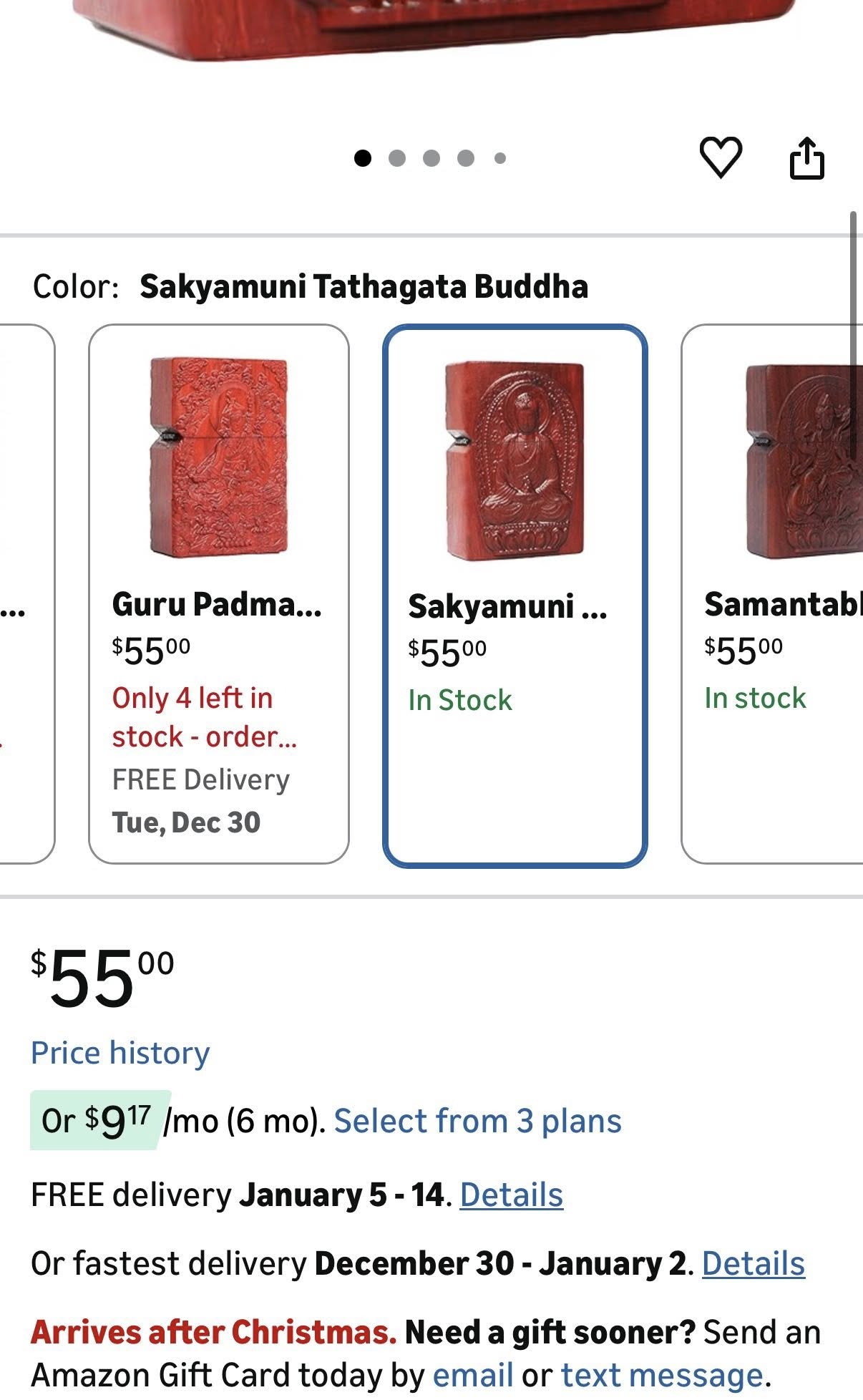This screenshot has width=863, height=1400.
Task: Send gift card by text message link
Action: (661, 1375)
